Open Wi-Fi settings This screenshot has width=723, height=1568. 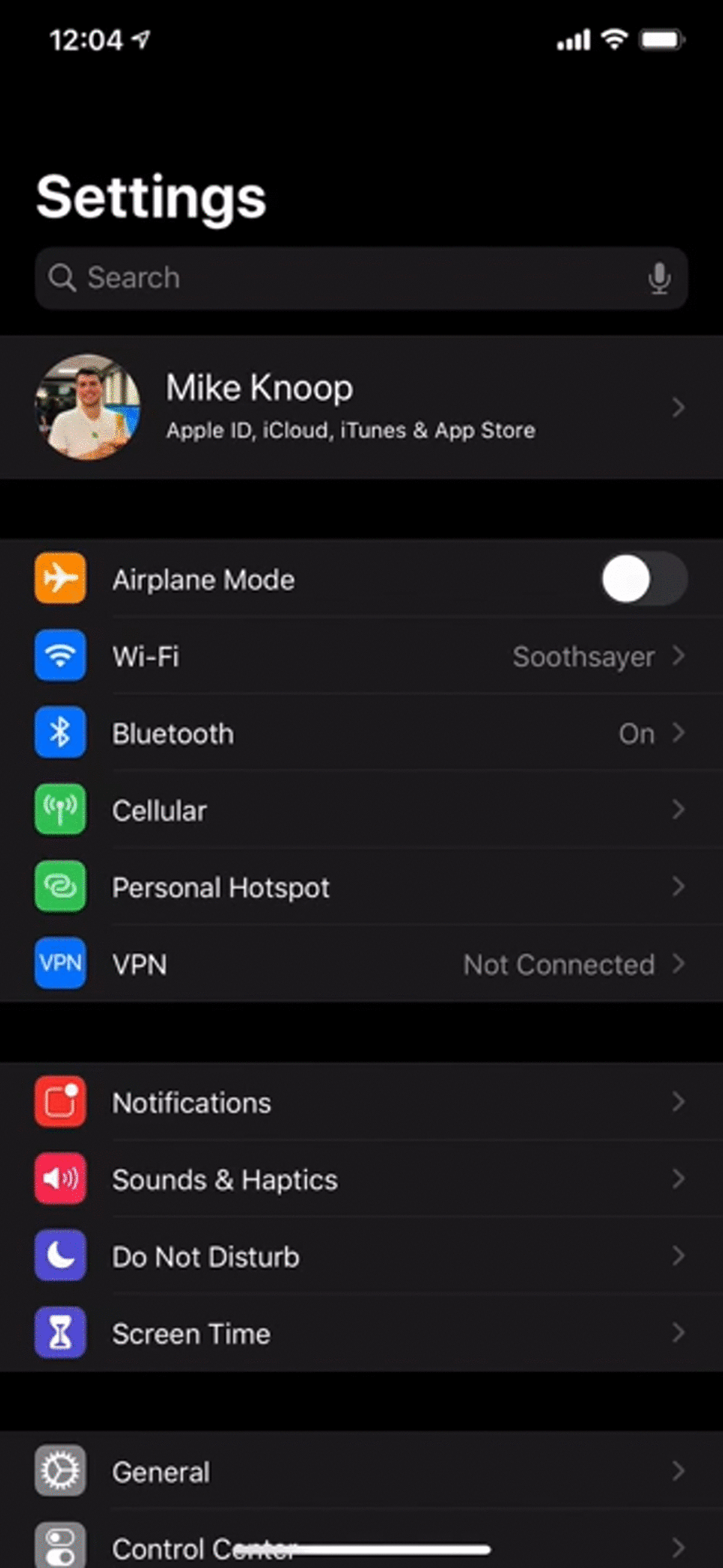(x=361, y=656)
